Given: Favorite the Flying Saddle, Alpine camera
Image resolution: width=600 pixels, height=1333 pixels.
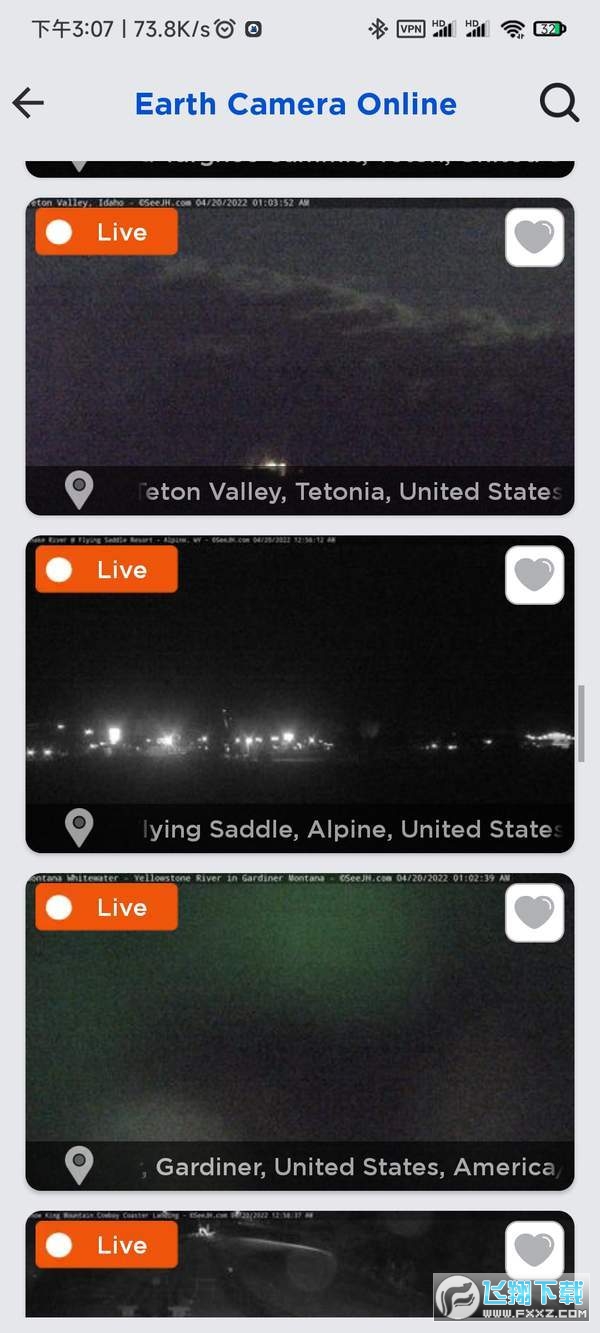Looking at the screenshot, I should pyautogui.click(x=534, y=575).
